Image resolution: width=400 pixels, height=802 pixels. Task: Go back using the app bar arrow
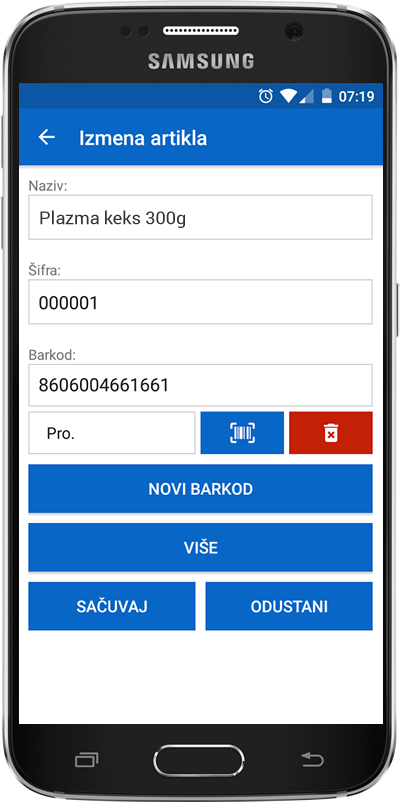coord(47,138)
